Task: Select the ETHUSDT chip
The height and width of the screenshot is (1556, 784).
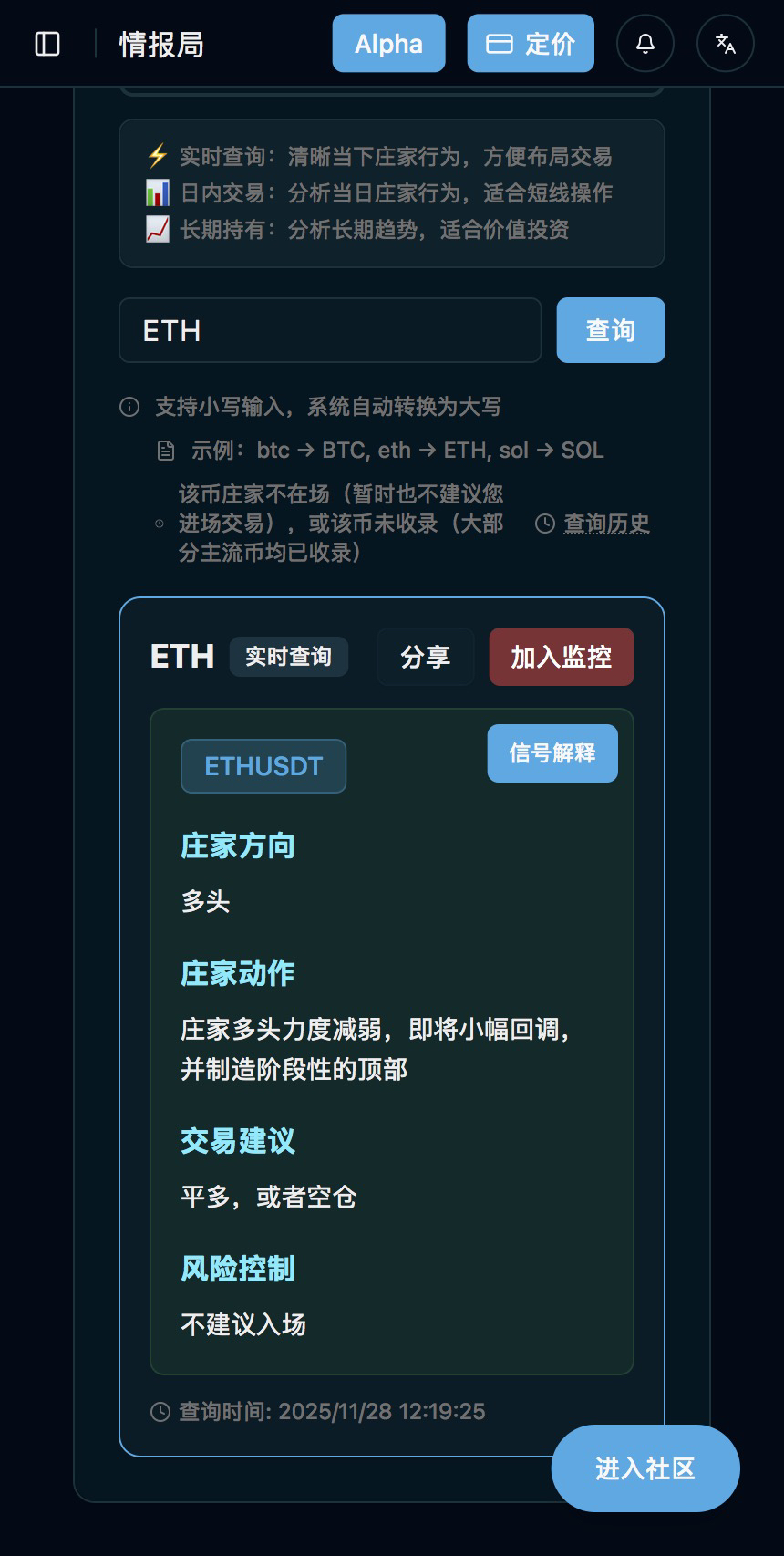Action: (263, 766)
